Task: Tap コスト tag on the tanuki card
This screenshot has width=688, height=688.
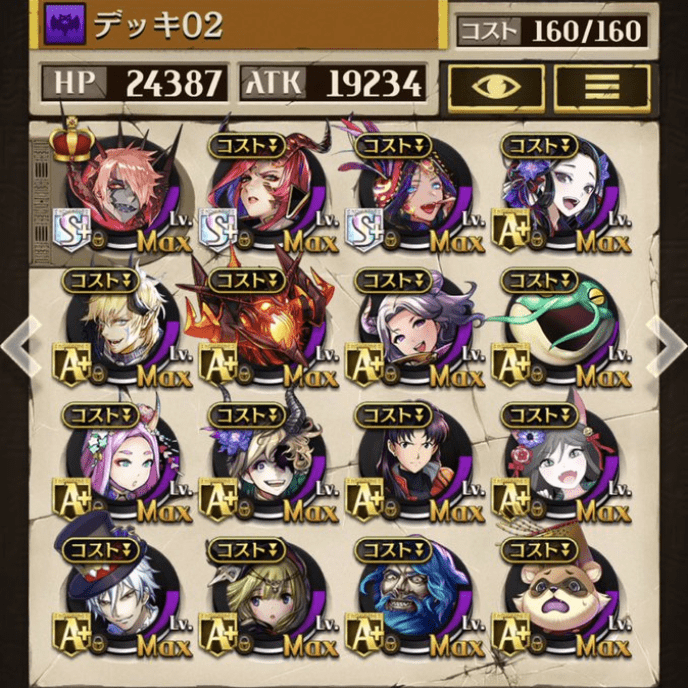Action: click(x=540, y=549)
